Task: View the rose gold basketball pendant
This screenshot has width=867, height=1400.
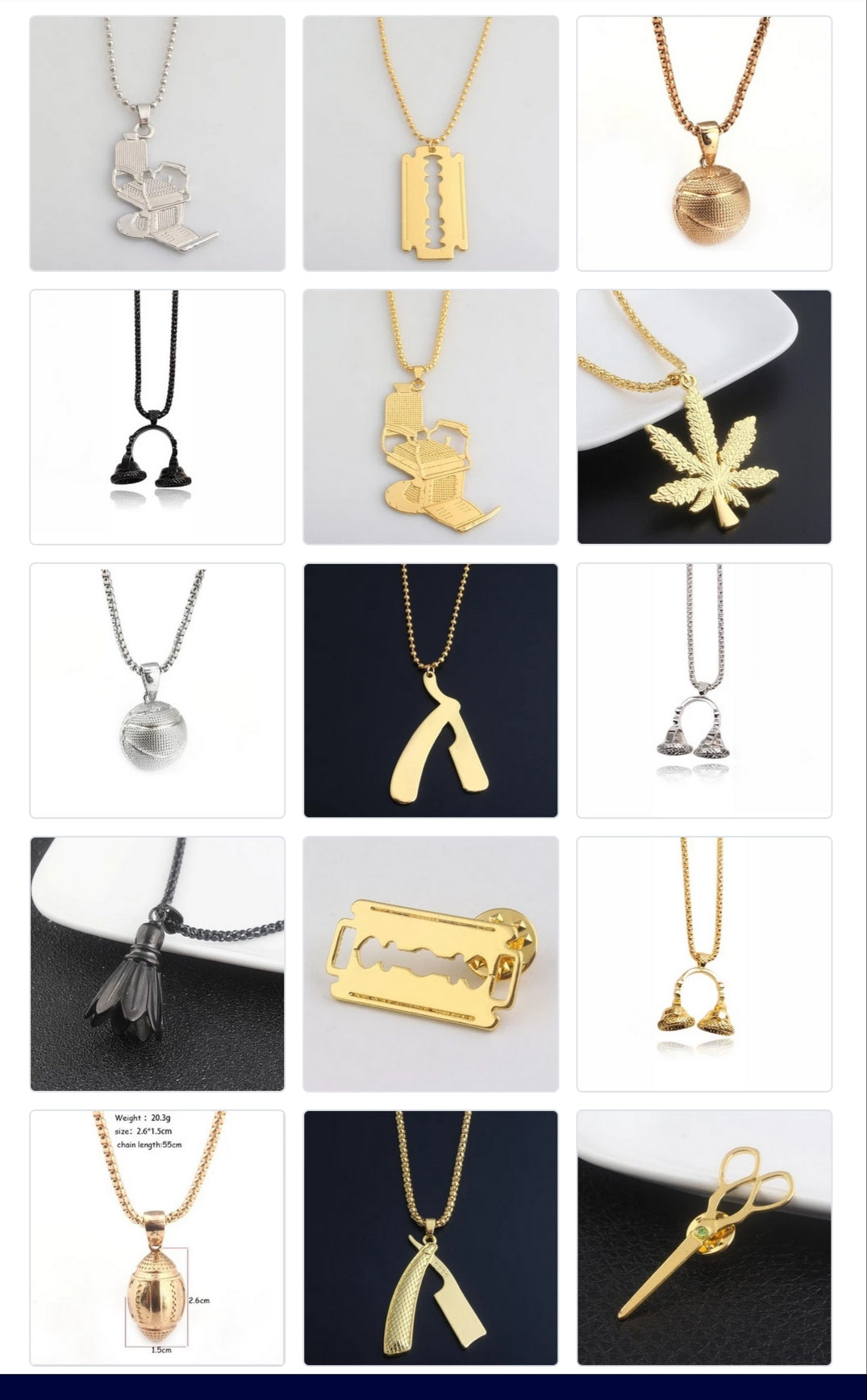Action: (704, 143)
